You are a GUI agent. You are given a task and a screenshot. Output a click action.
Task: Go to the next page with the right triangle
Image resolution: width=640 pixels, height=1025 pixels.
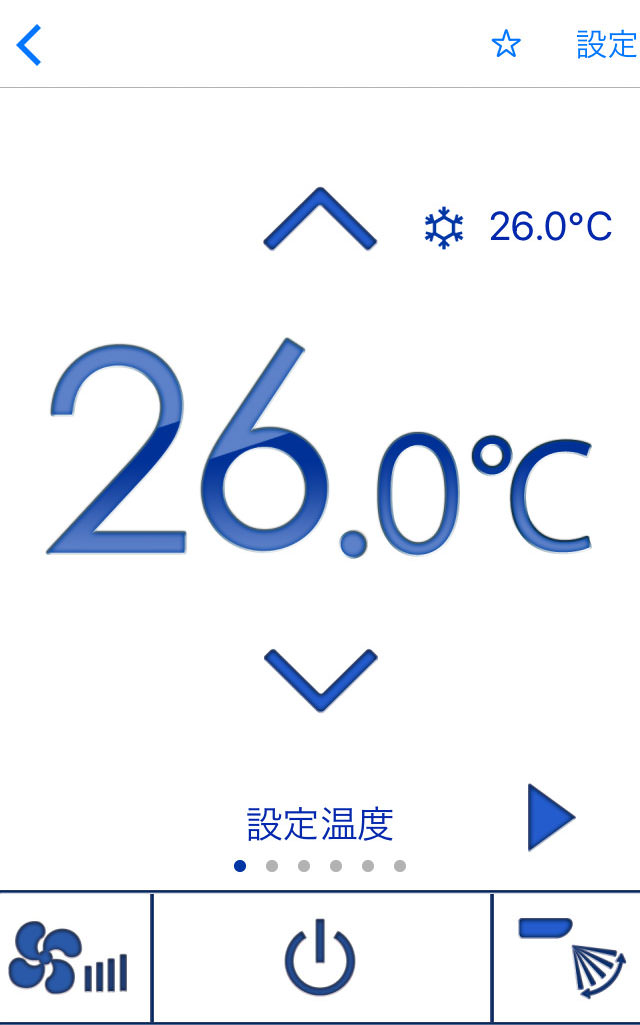coord(550,817)
